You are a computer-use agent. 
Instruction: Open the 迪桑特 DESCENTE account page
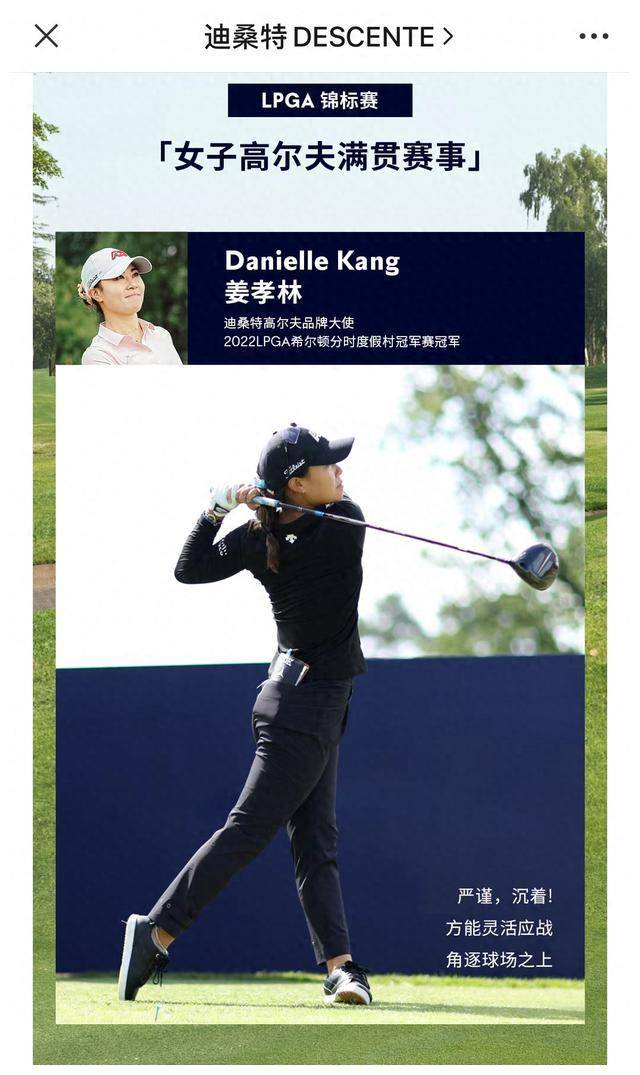pyautogui.click(x=328, y=37)
